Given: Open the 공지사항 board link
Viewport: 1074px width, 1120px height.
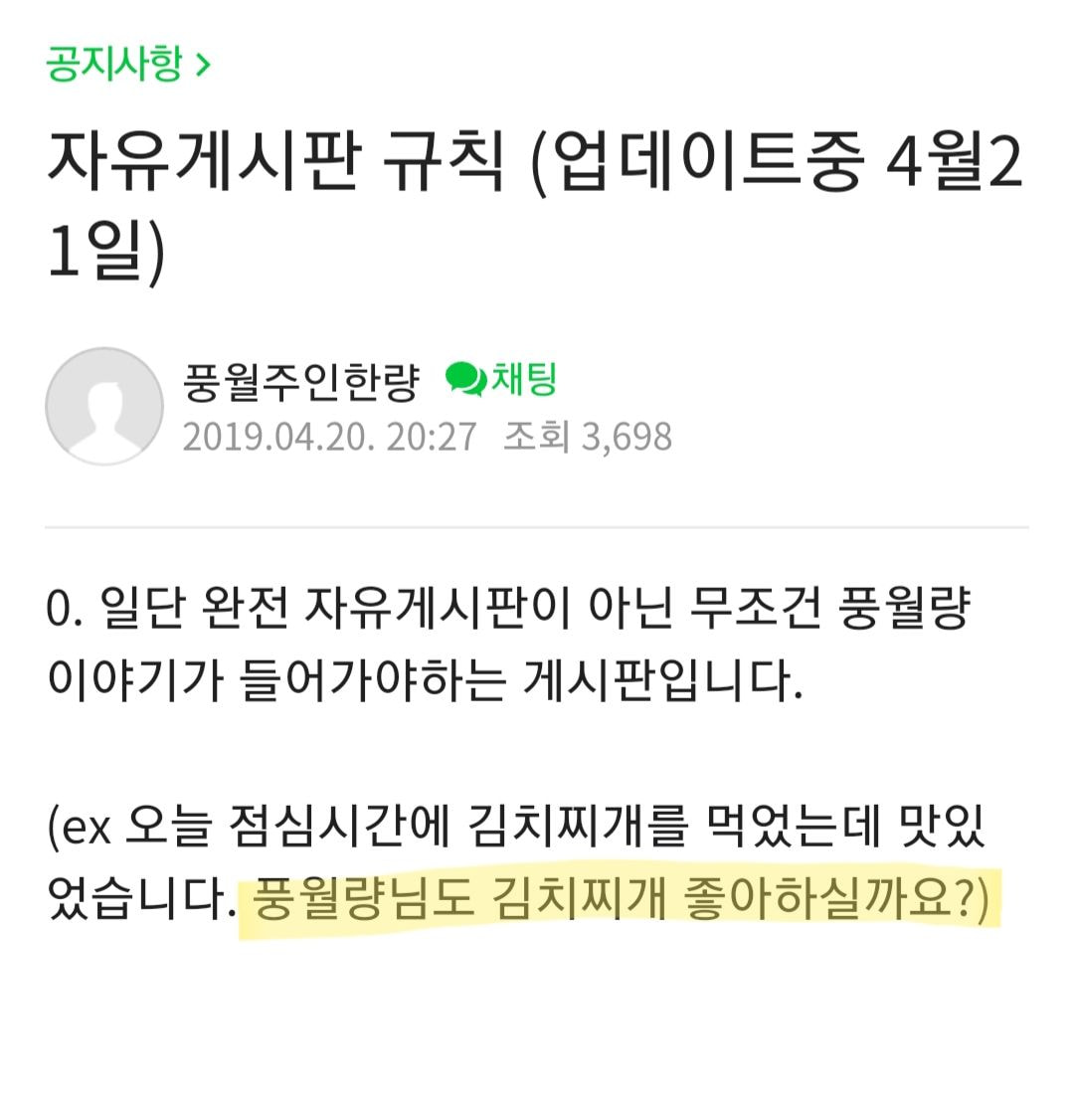Looking at the screenshot, I should (127, 65).
